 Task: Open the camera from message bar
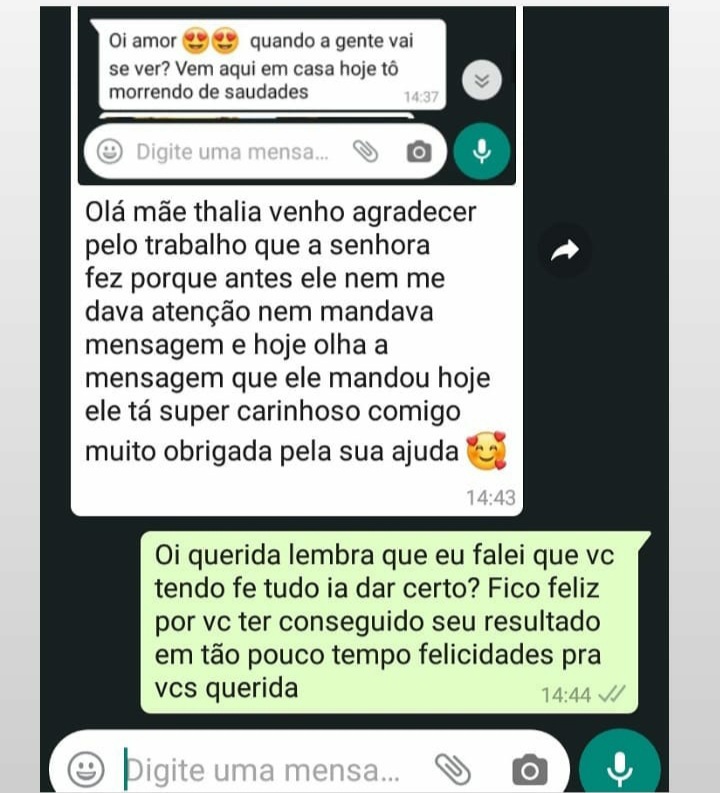tap(529, 770)
